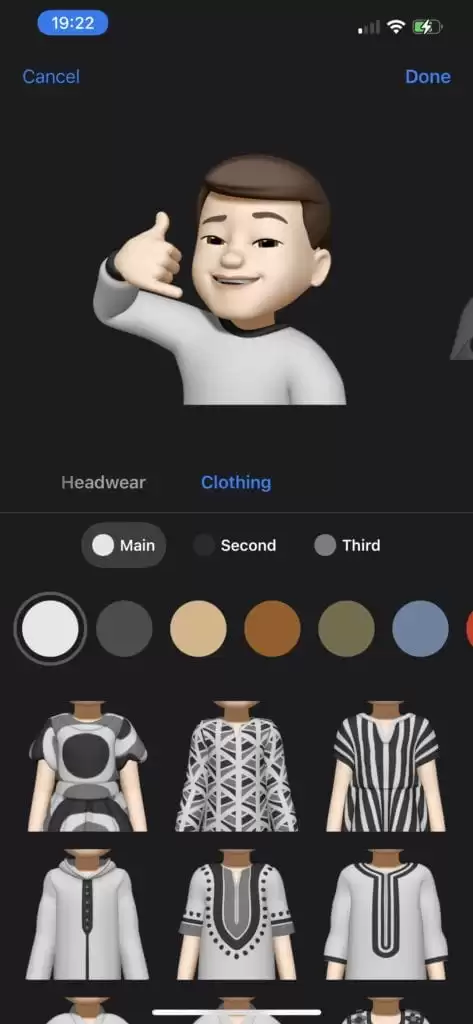Switch to the Third color option
The height and width of the screenshot is (1024, 473).
(347, 545)
